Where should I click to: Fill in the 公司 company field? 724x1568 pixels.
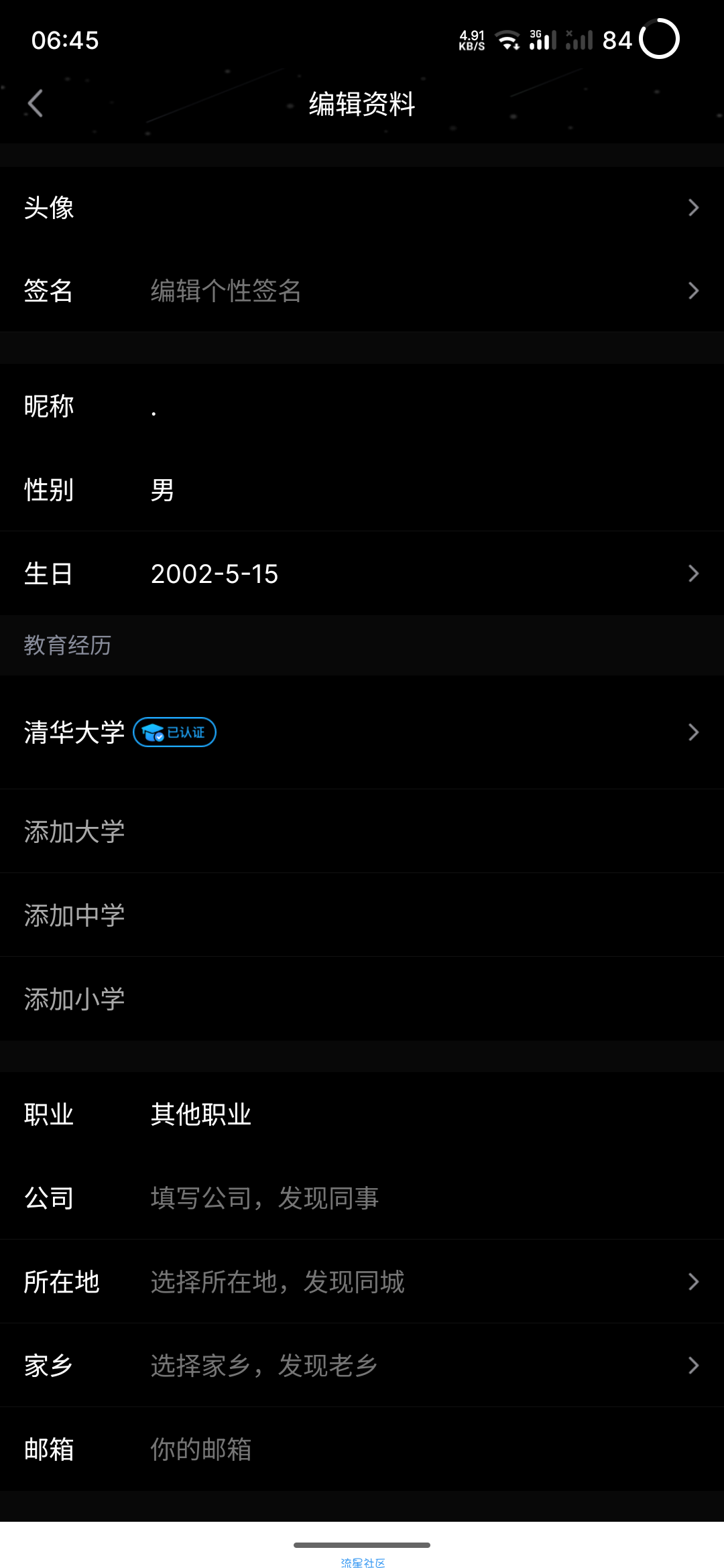point(362,1198)
